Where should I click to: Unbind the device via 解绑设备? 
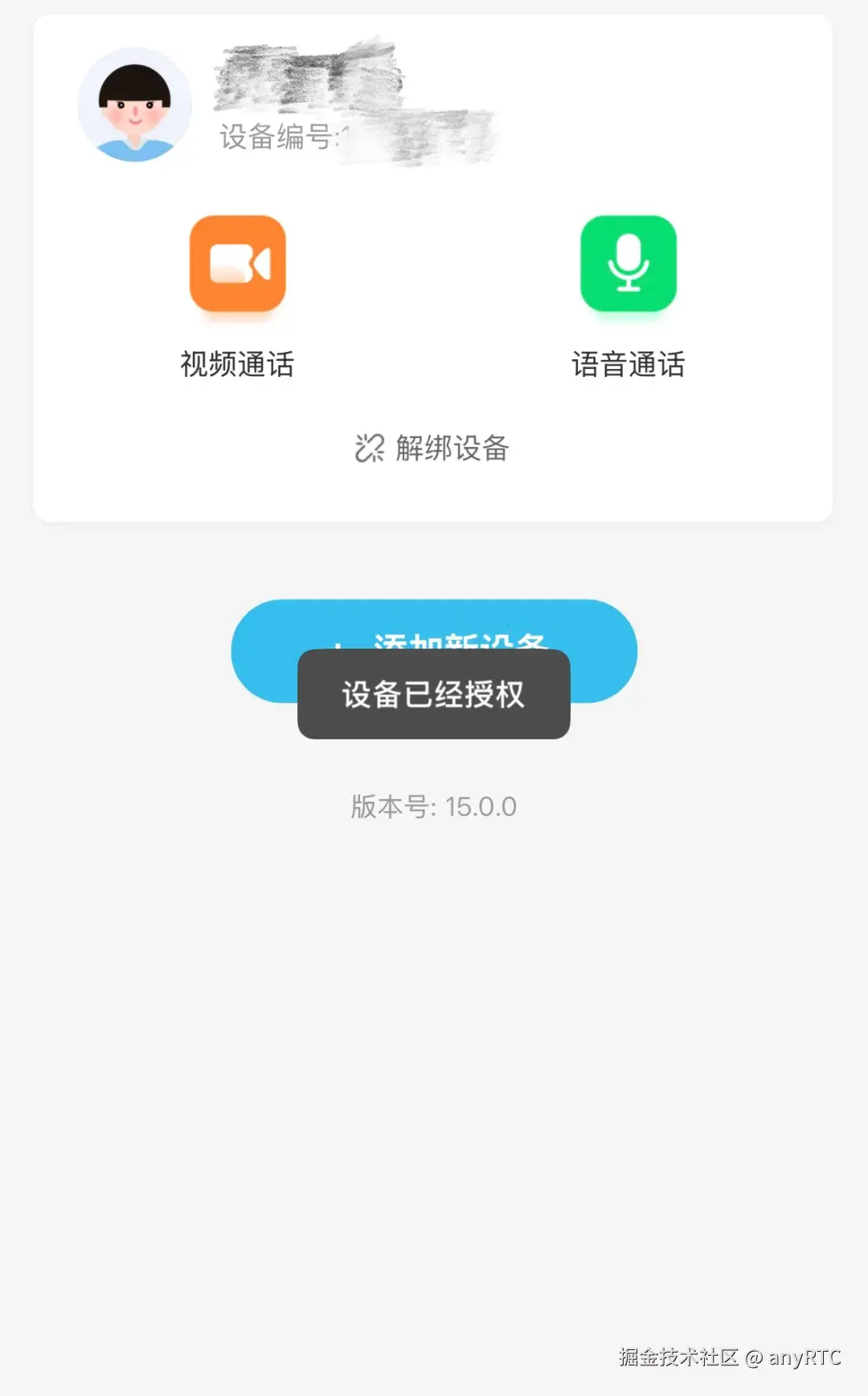(432, 448)
